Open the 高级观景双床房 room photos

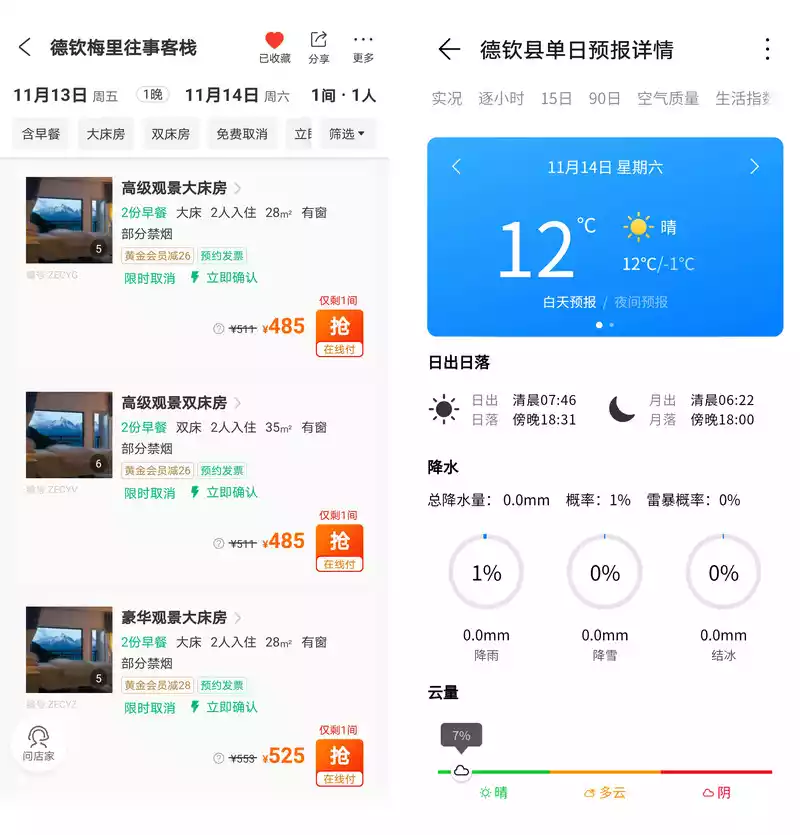(69, 435)
